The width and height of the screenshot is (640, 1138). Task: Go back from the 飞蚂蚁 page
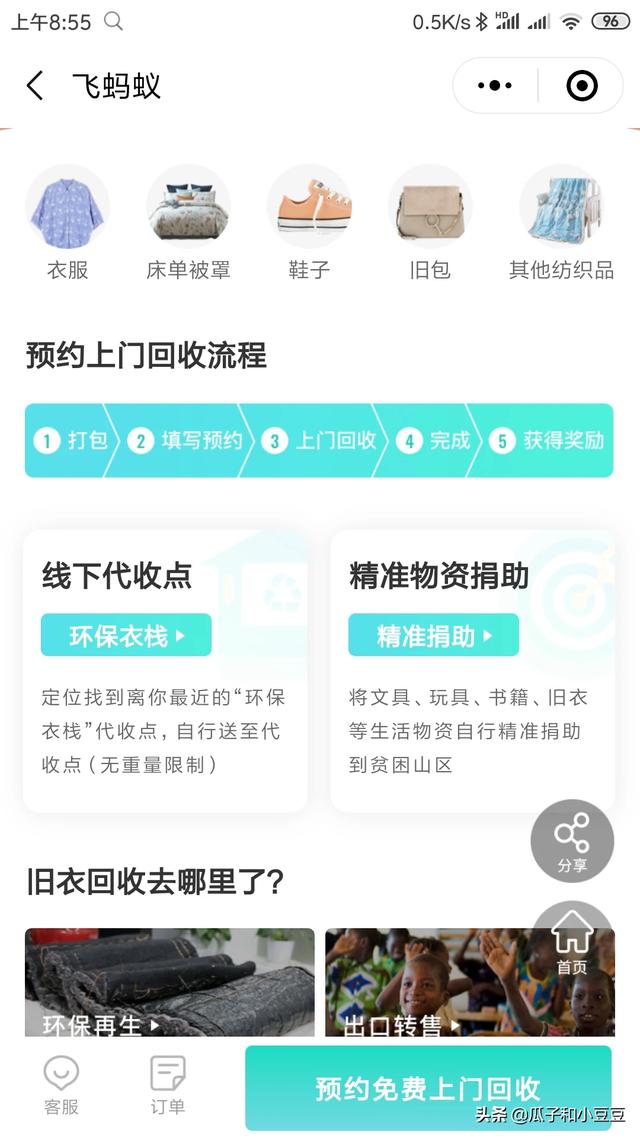tap(35, 86)
